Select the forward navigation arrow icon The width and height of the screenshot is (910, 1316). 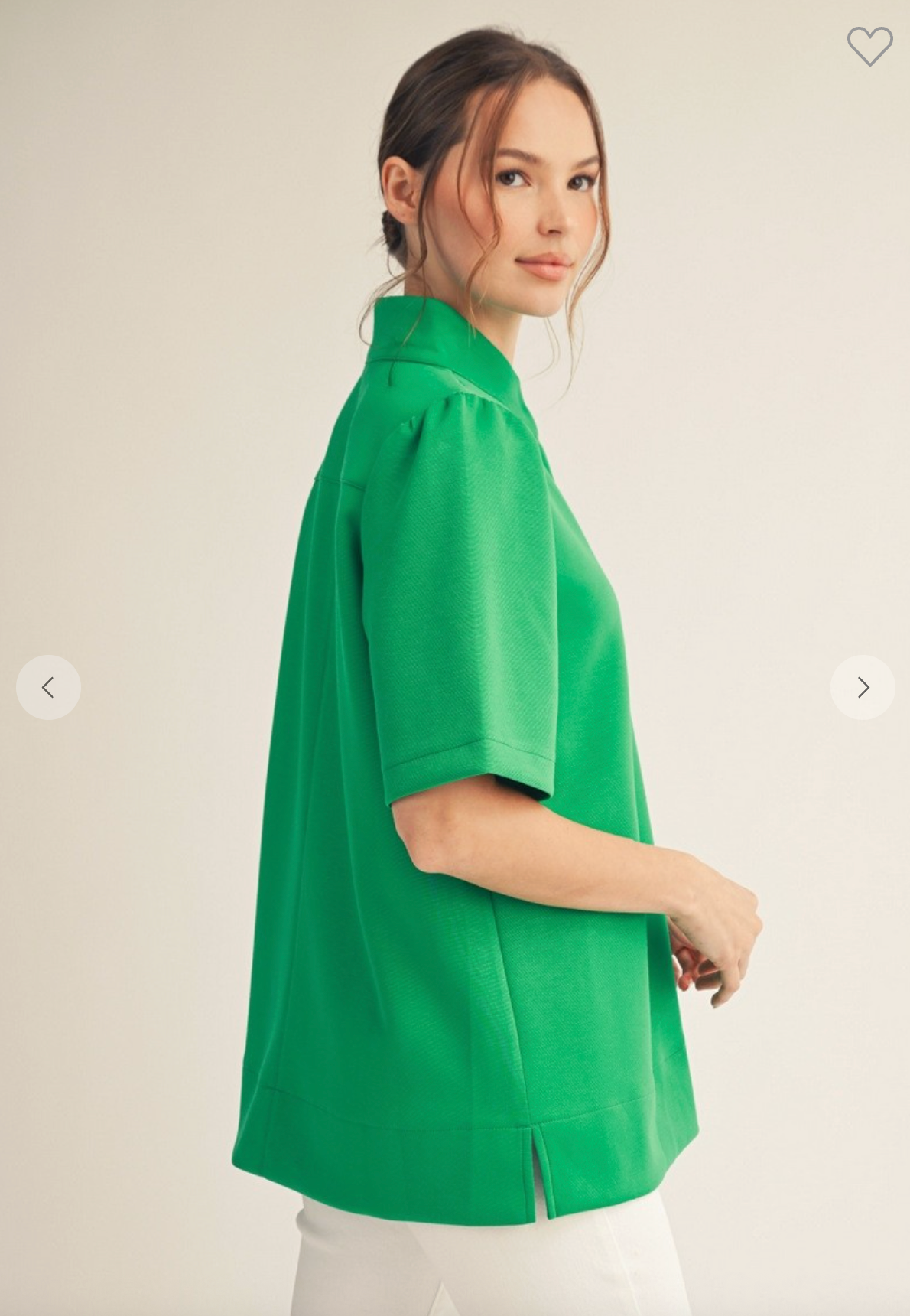tap(863, 687)
